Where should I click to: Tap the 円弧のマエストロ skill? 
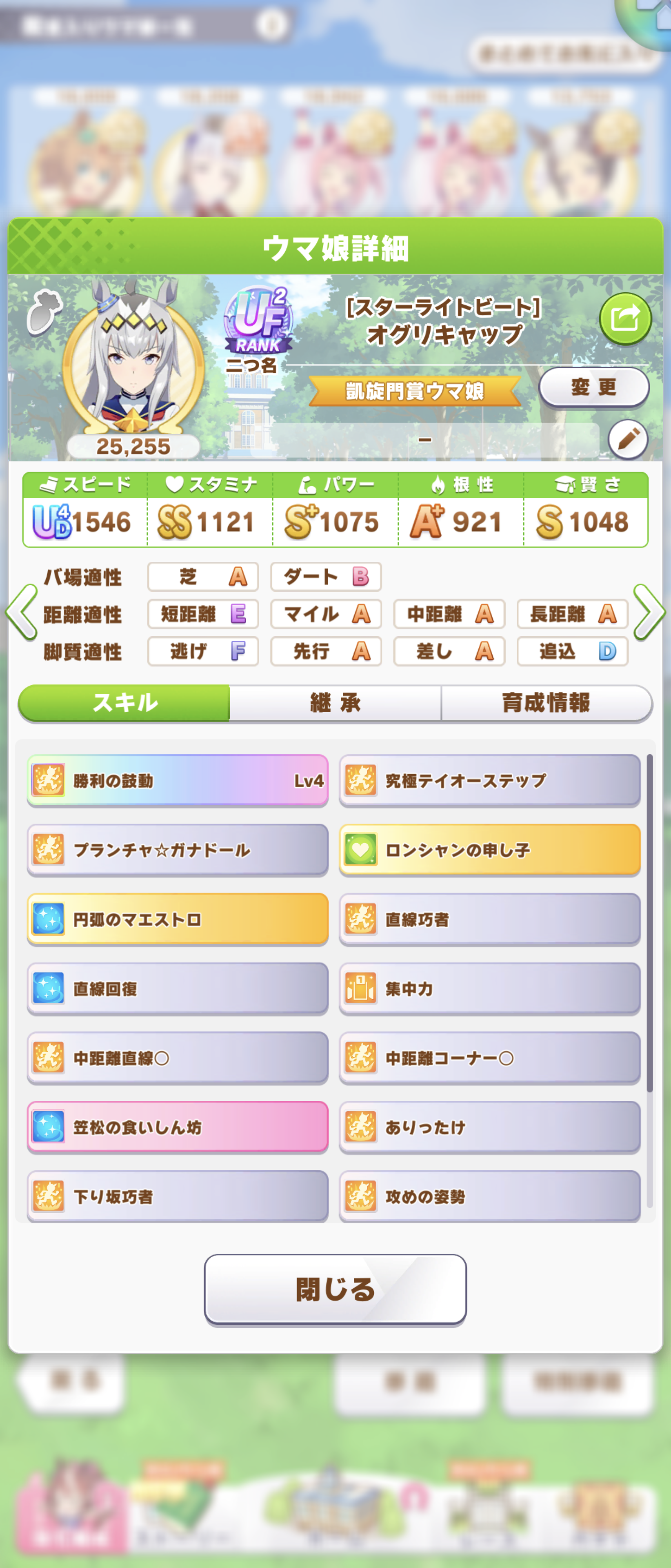[178, 919]
